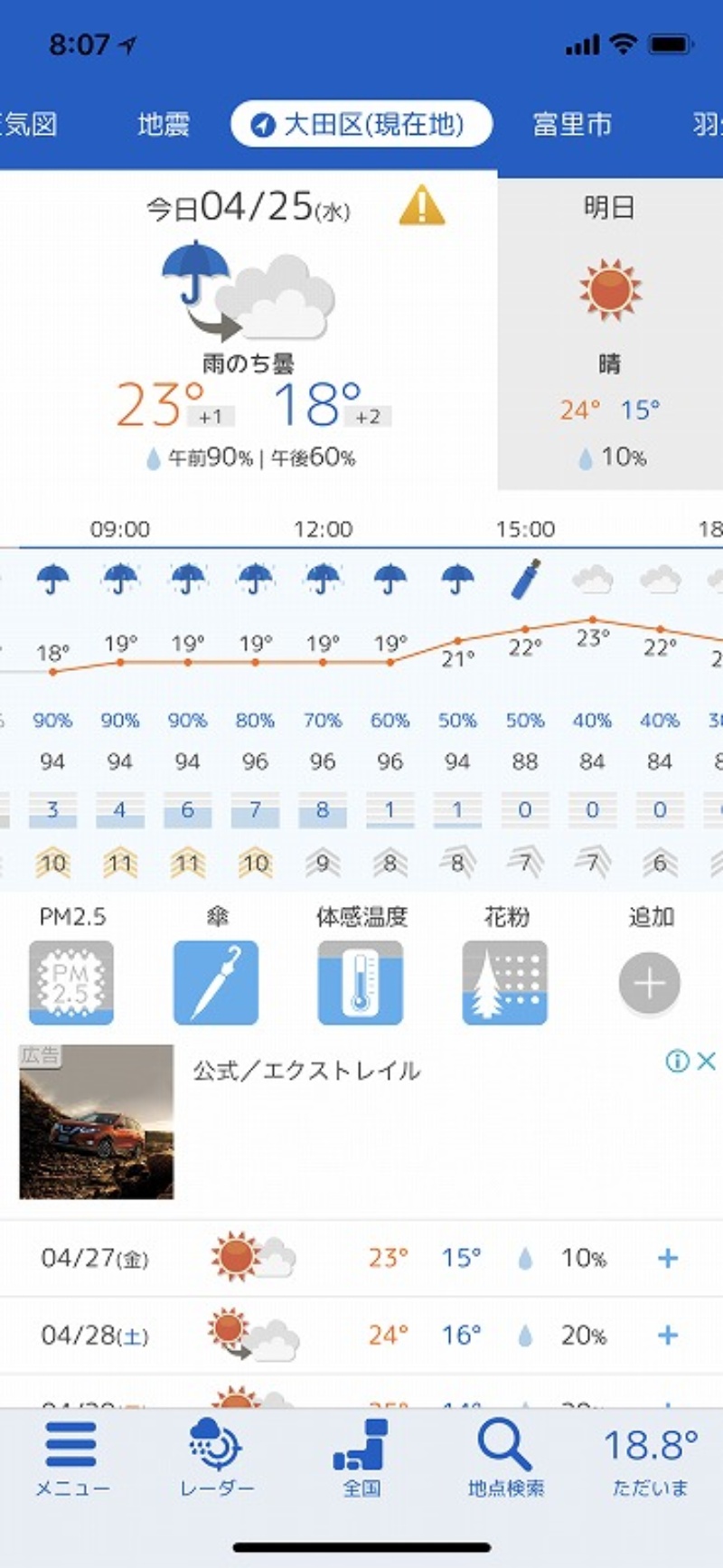Image resolution: width=723 pixels, height=1568 pixels.
Task: Select the 大田区(現在地) location tab
Action: tap(361, 124)
